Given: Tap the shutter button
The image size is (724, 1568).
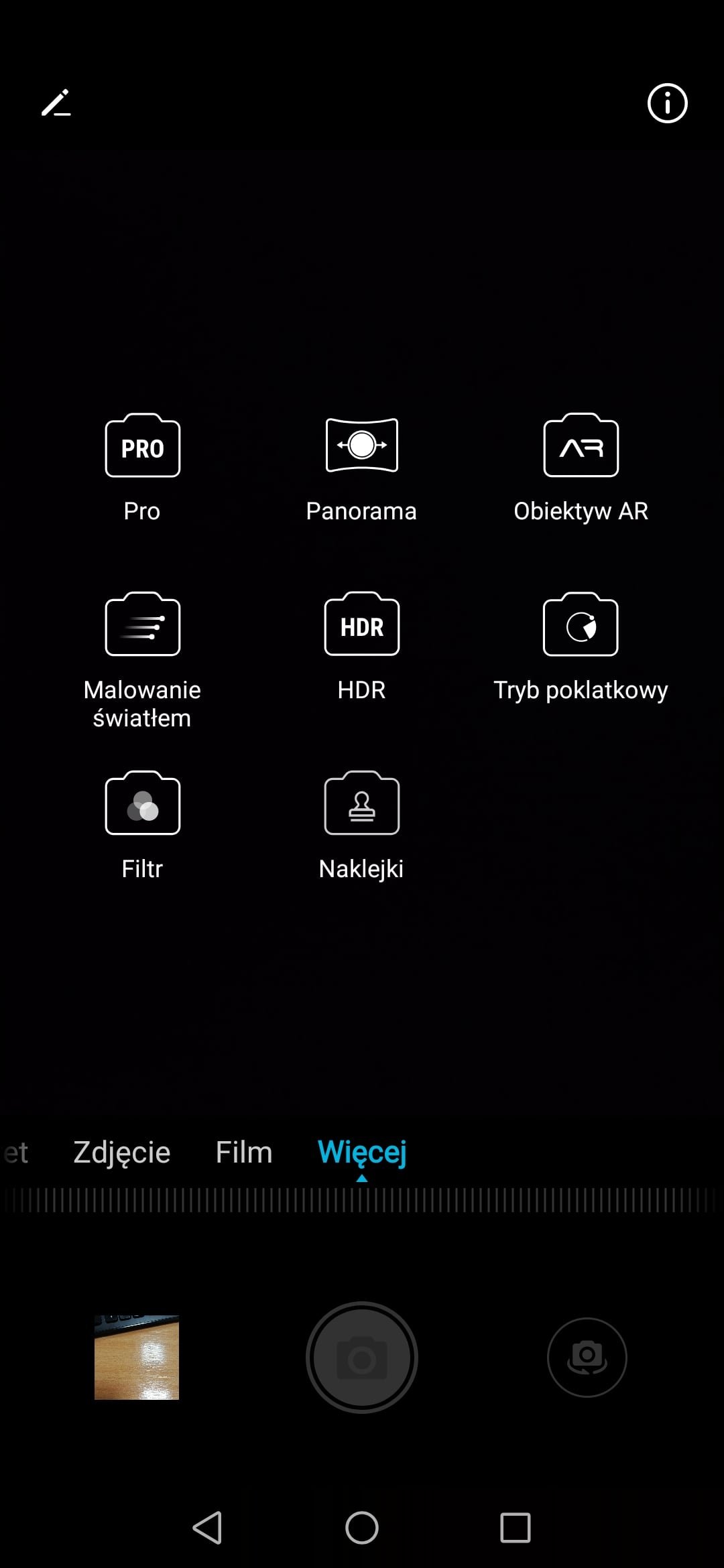Looking at the screenshot, I should 362,1358.
